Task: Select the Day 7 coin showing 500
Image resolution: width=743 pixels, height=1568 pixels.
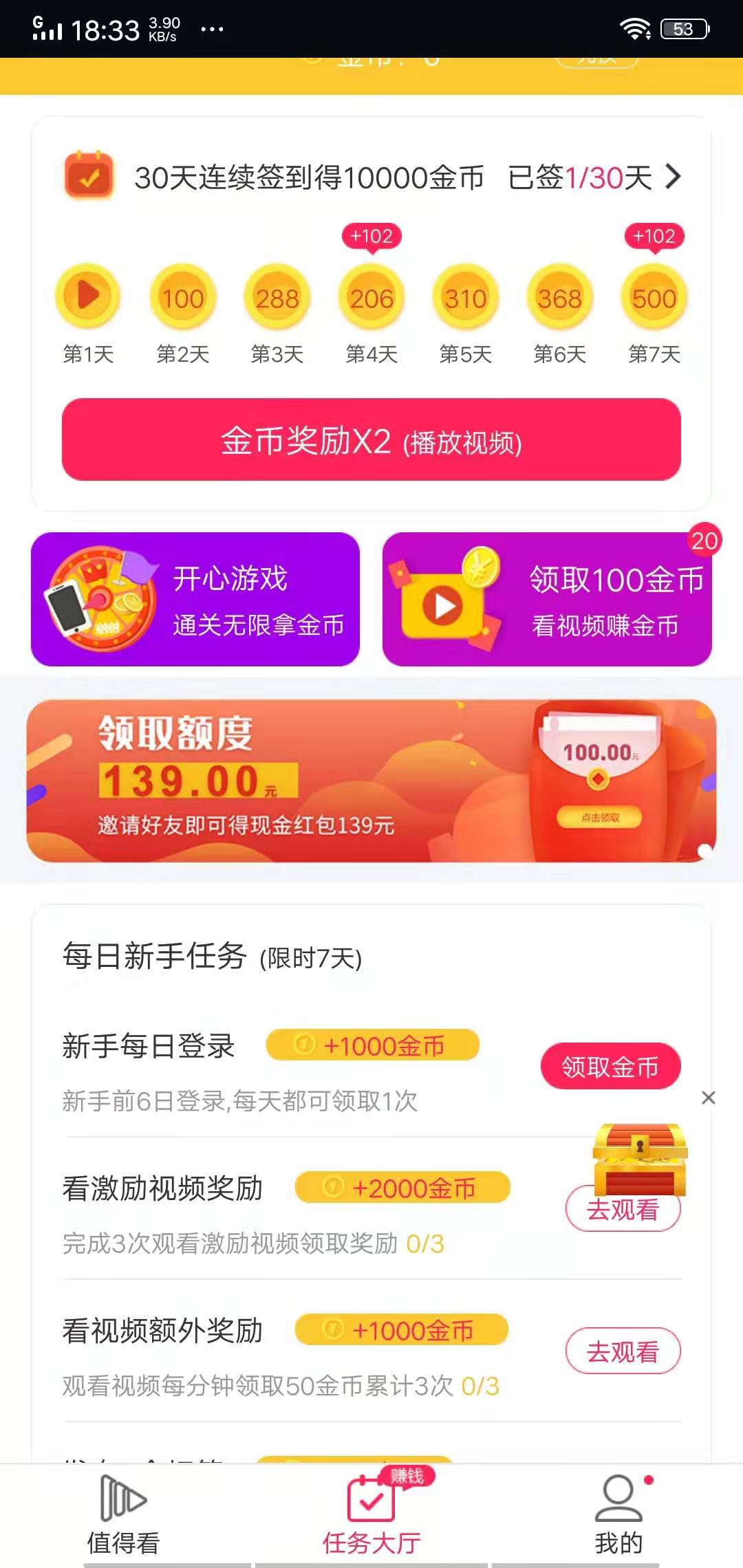Action: click(652, 296)
